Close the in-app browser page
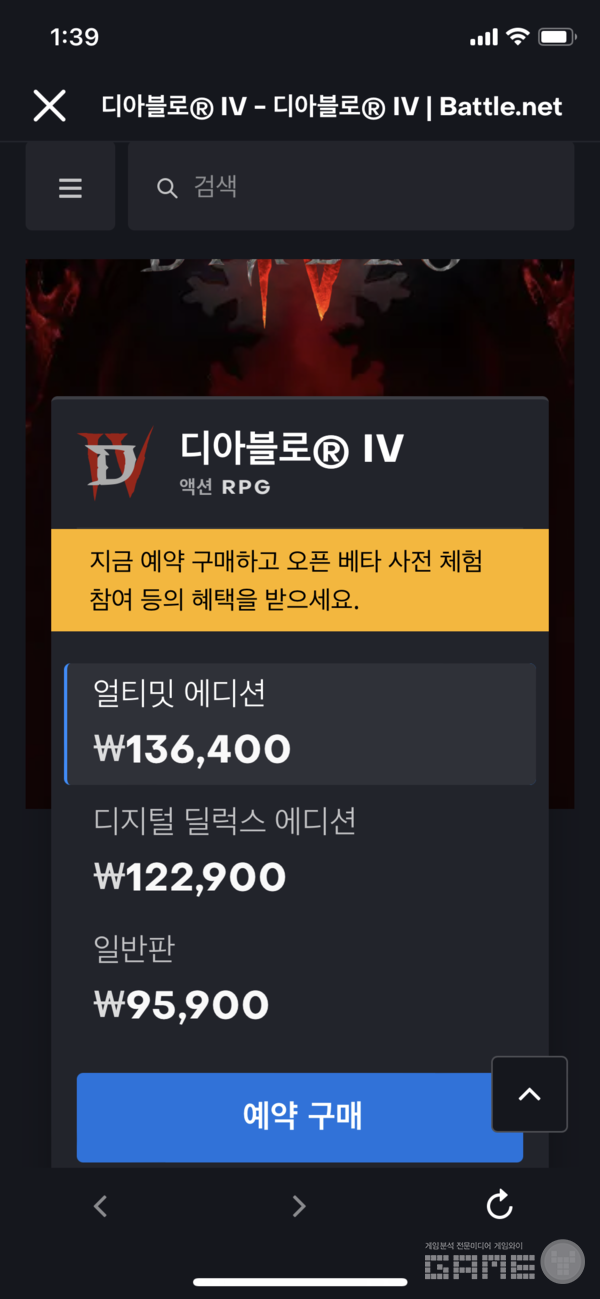 [x=49, y=106]
